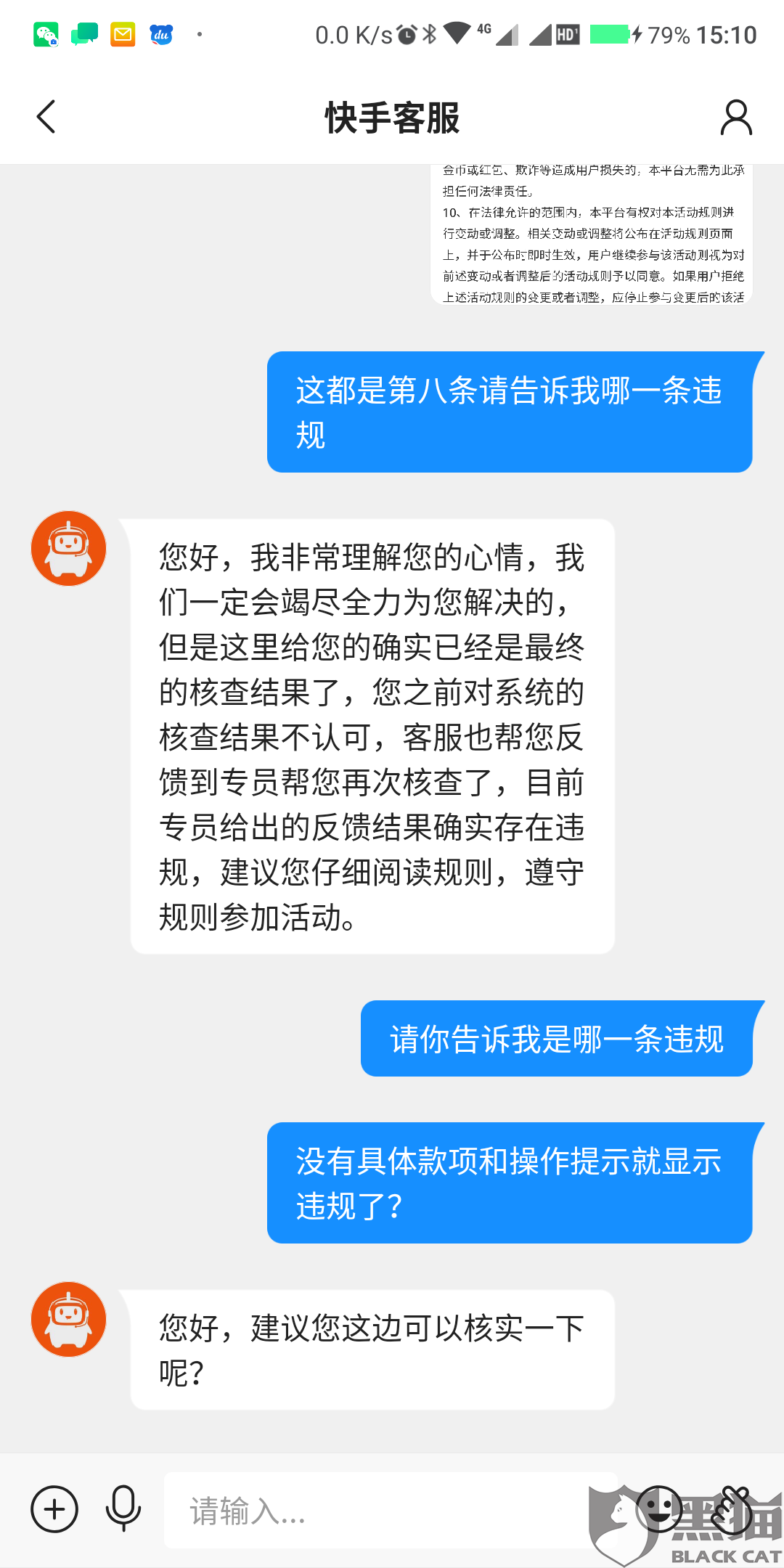784x1568 pixels.
Task: Open the mail notification icon in status bar
Action: point(121,33)
